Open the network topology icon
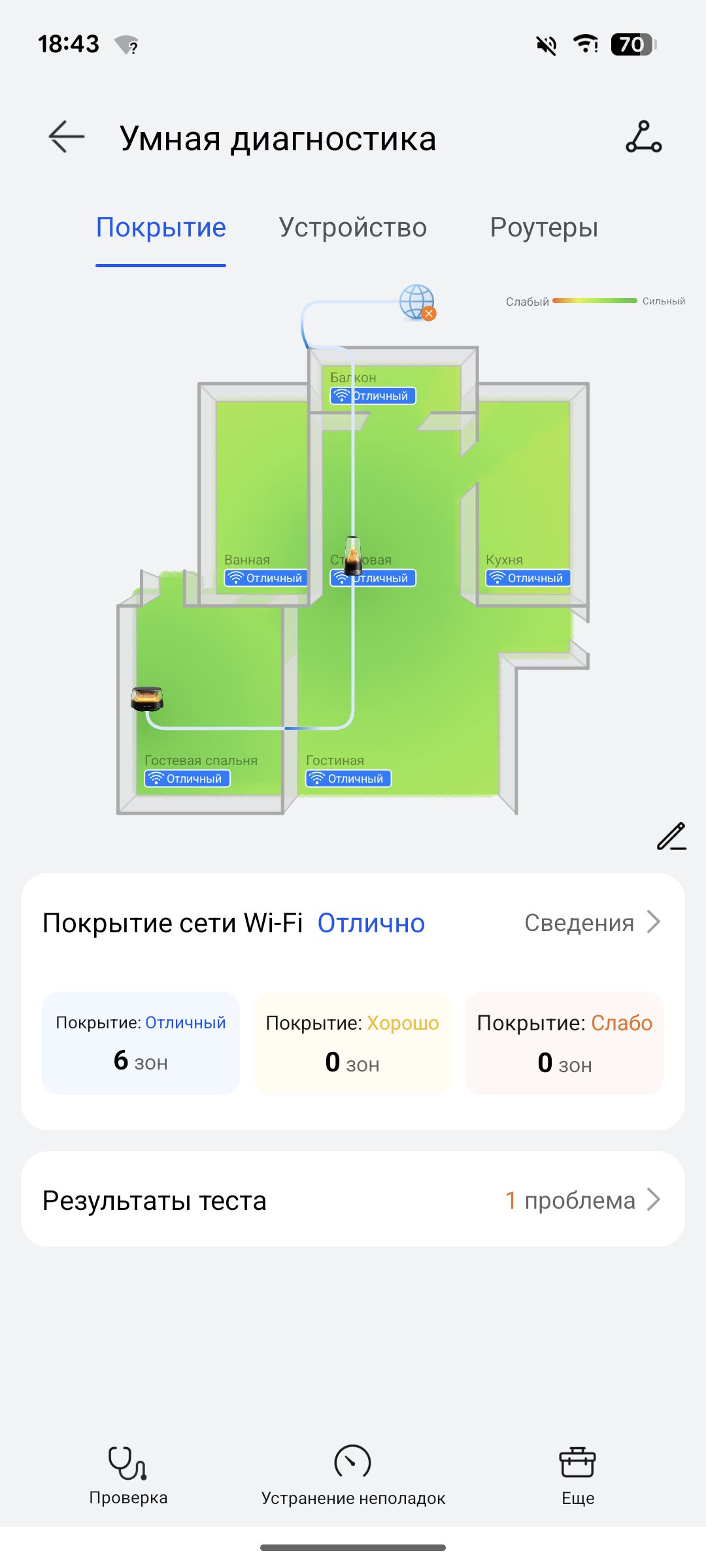This screenshot has width=706, height=1568. 643,137
